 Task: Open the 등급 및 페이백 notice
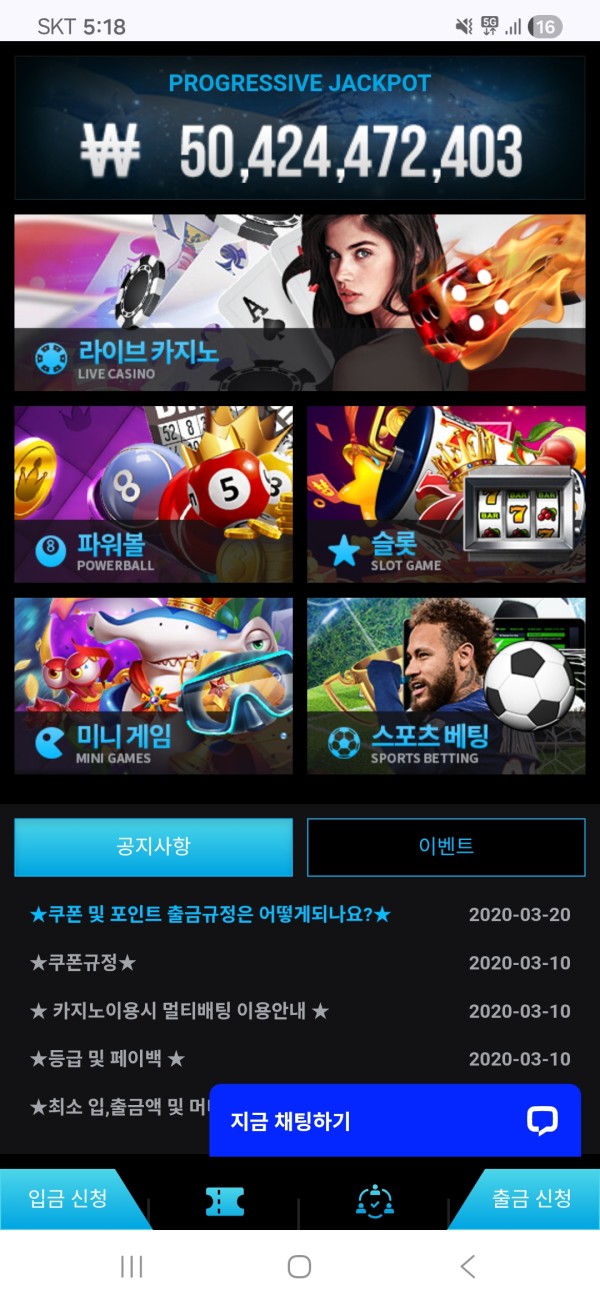click(x=108, y=1059)
